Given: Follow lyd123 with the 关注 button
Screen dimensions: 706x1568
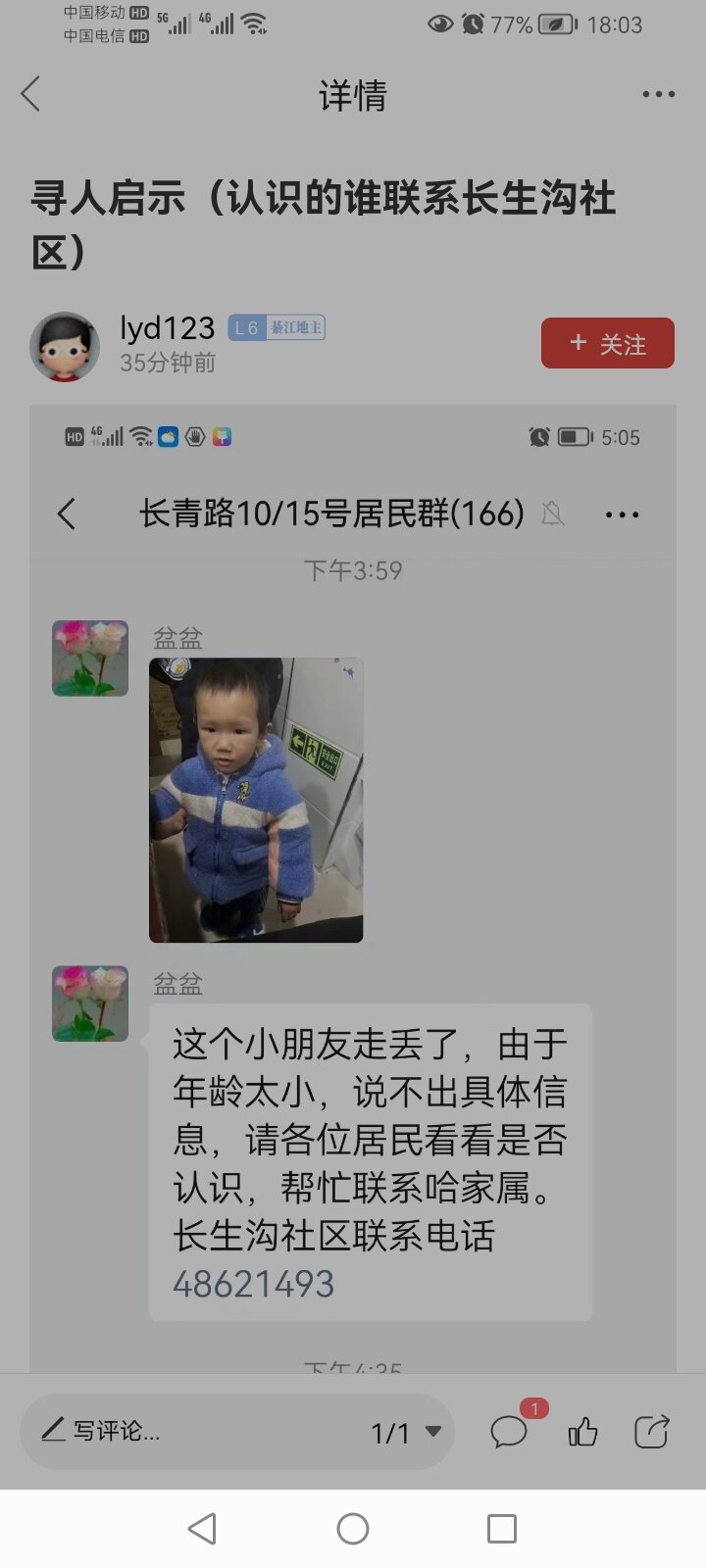Looking at the screenshot, I should tap(607, 343).
